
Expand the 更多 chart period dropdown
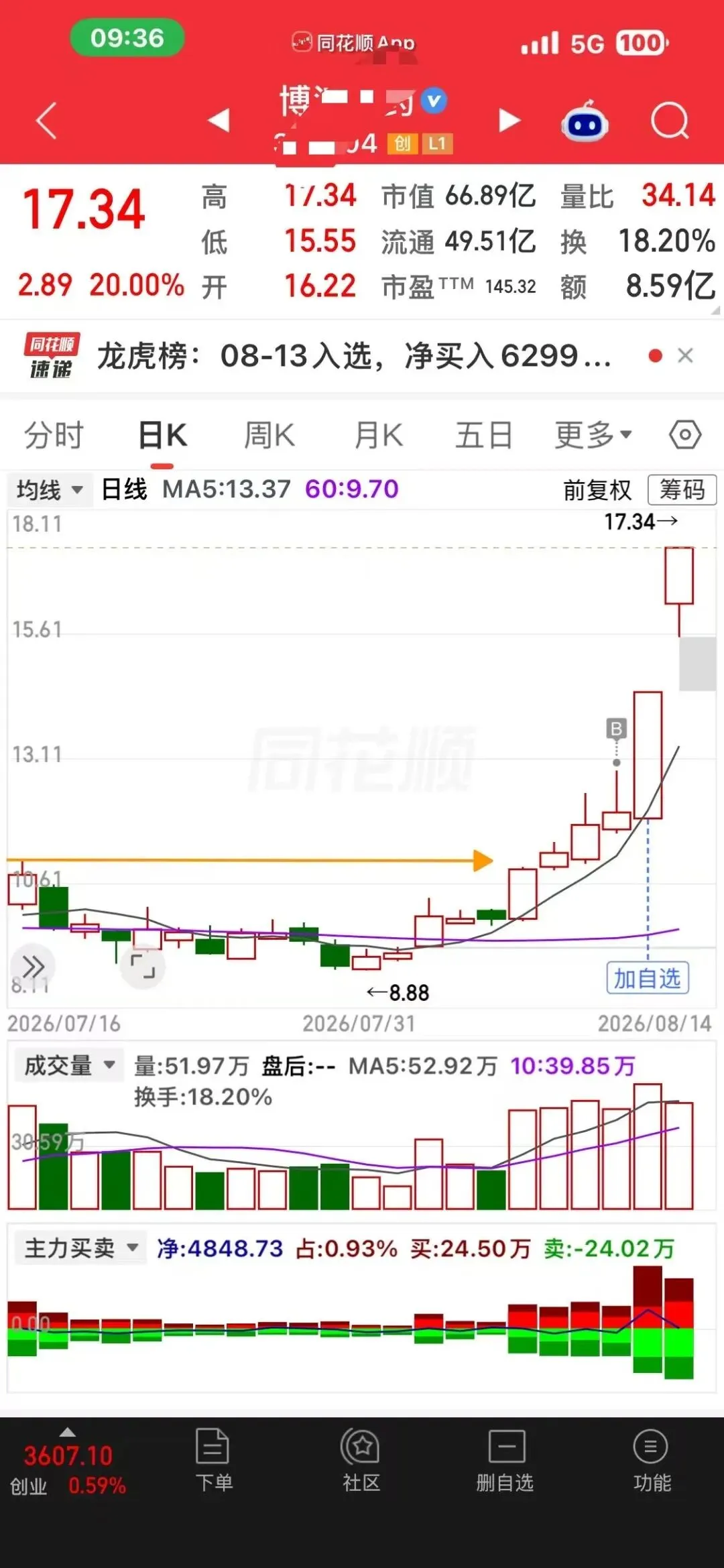pyautogui.click(x=593, y=435)
